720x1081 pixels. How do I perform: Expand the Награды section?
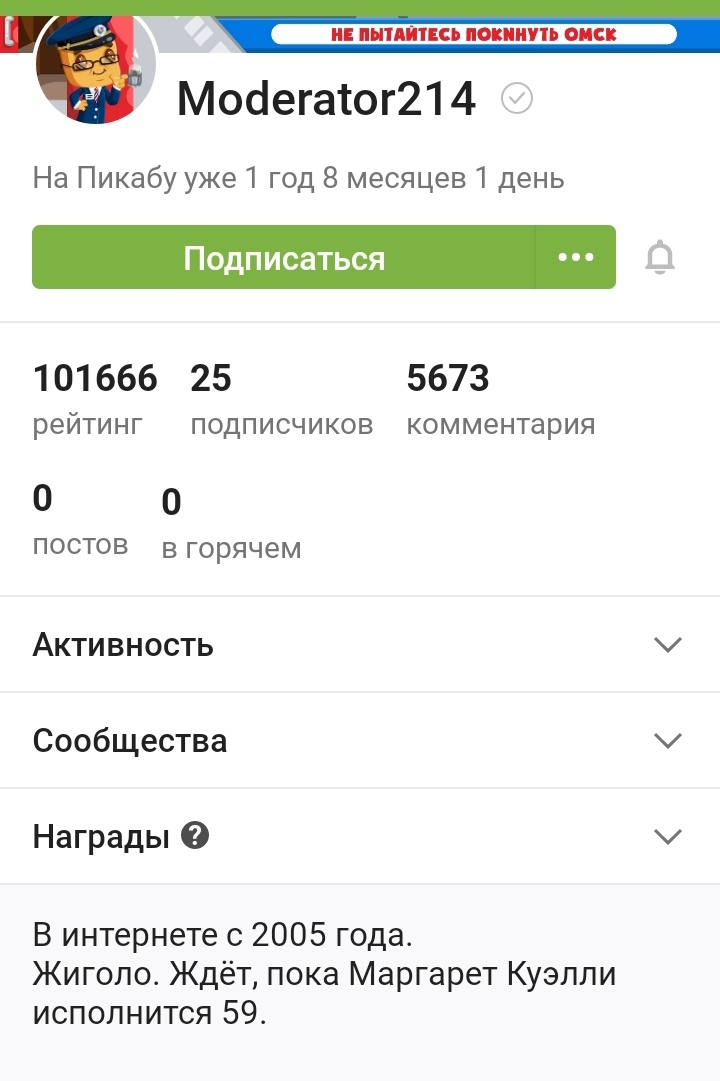click(x=667, y=837)
